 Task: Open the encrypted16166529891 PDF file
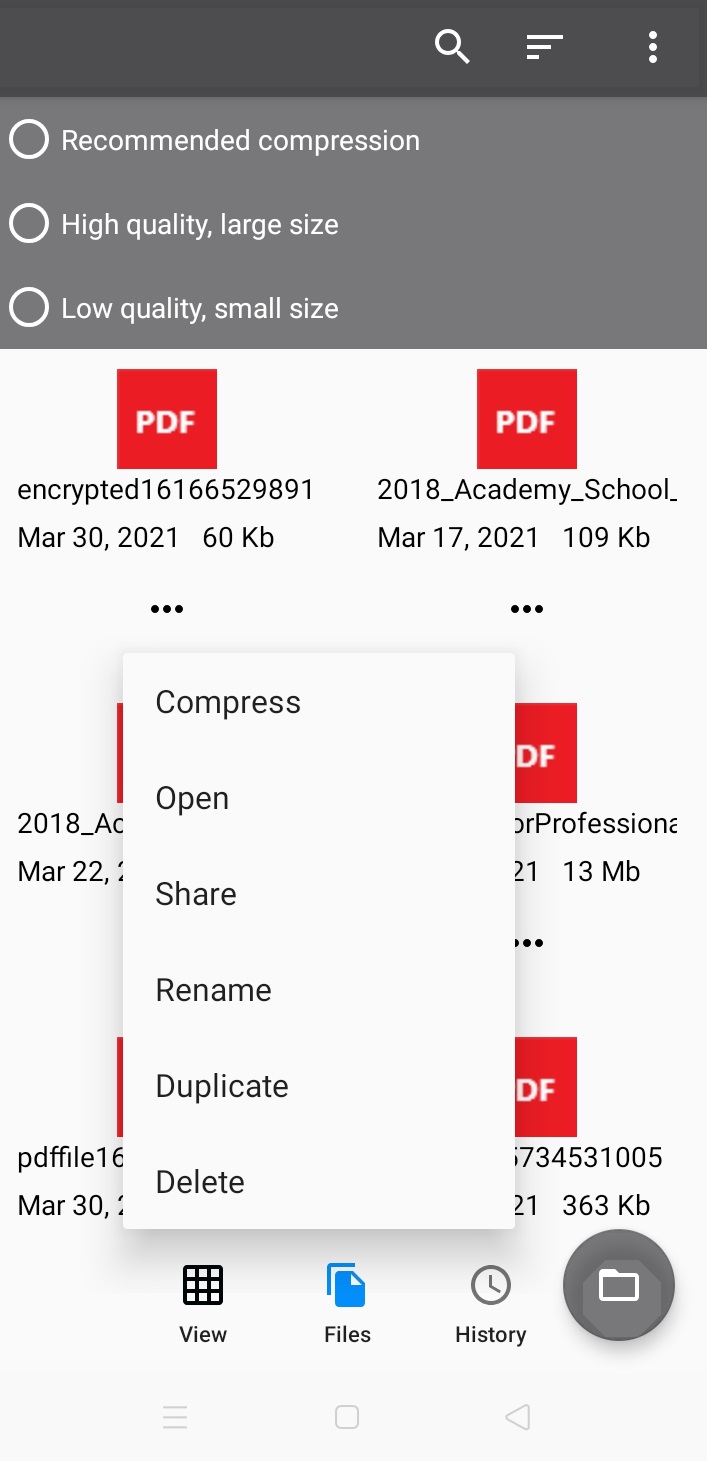pos(167,420)
